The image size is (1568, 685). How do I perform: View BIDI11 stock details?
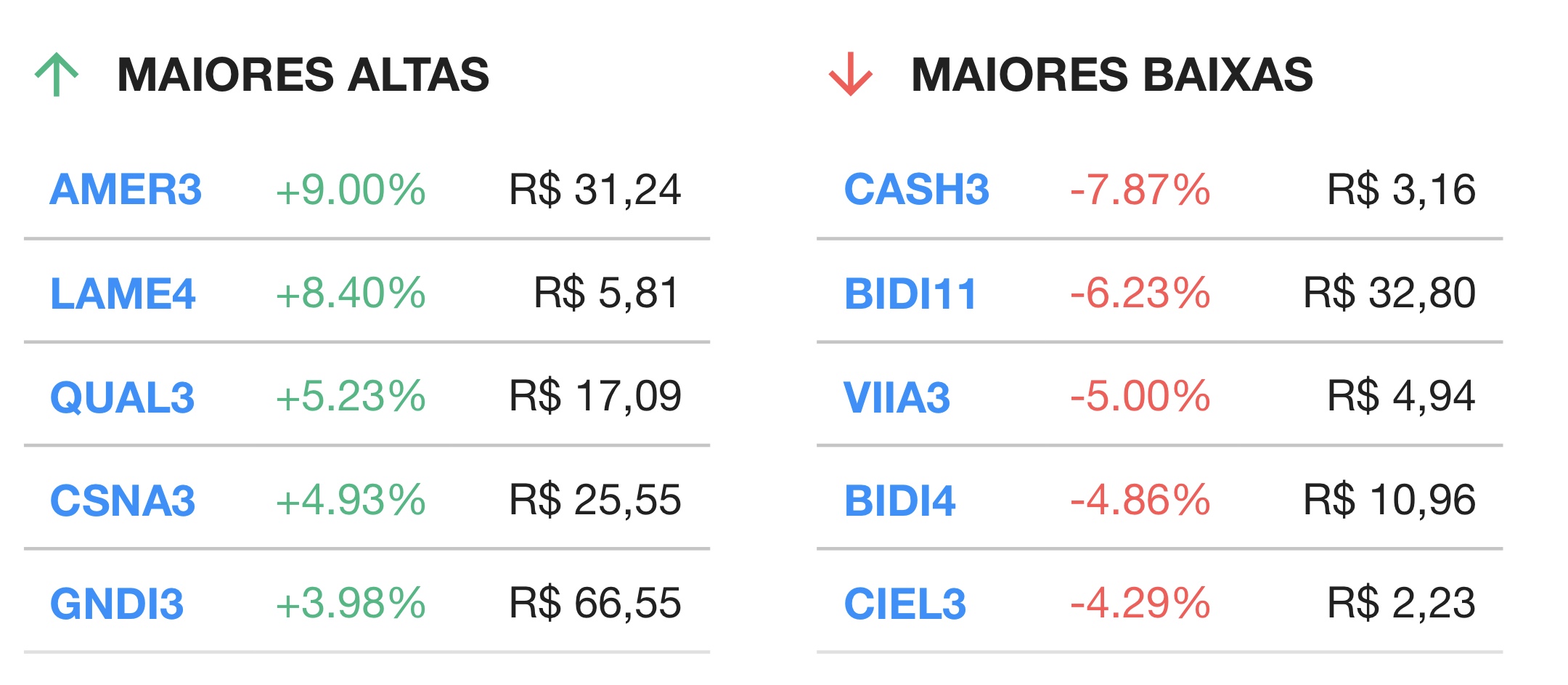click(910, 293)
